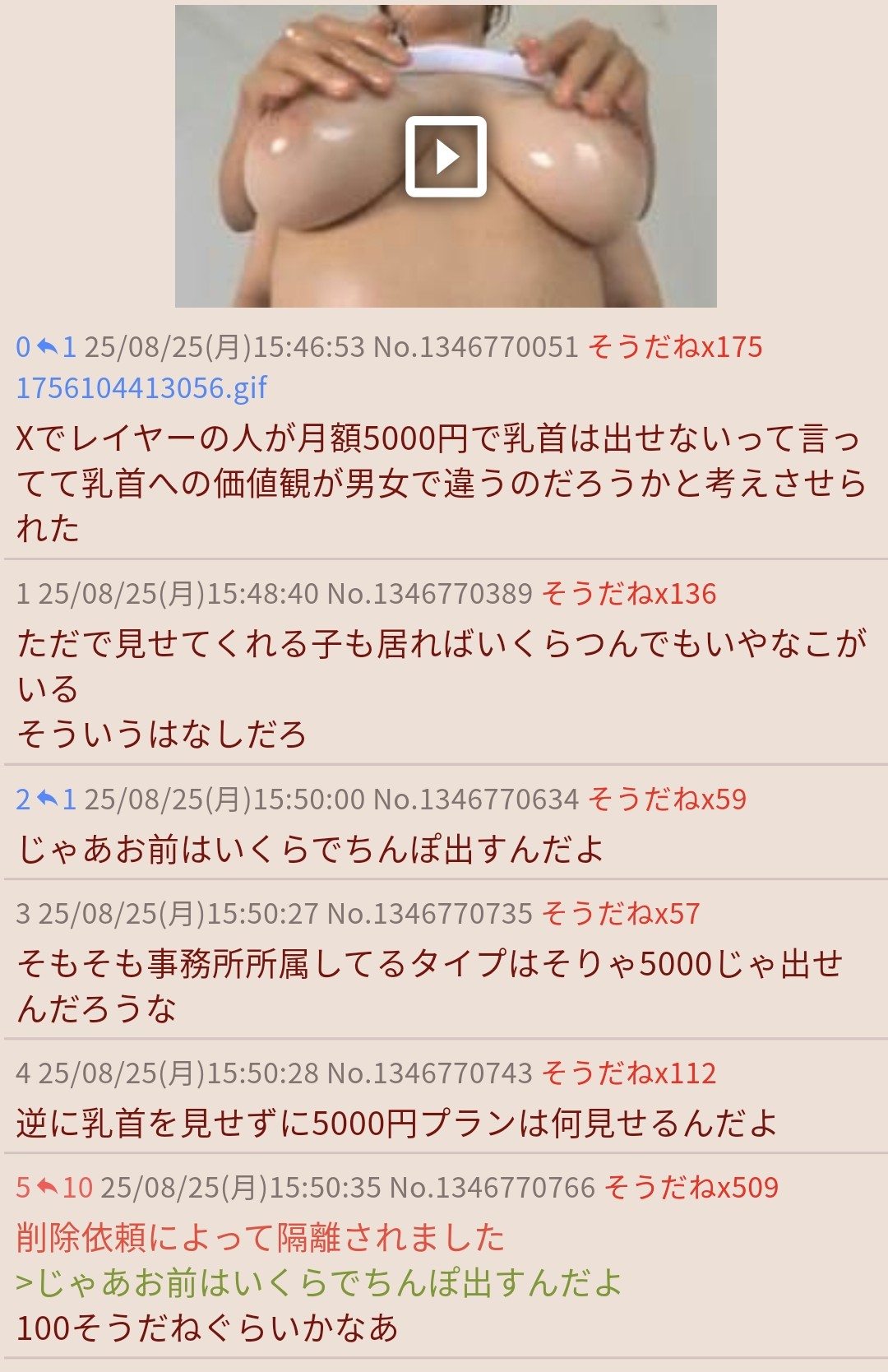Tap そうだねx509 on post 5
Viewport: 888px width, 1372px height.
(x=691, y=1187)
